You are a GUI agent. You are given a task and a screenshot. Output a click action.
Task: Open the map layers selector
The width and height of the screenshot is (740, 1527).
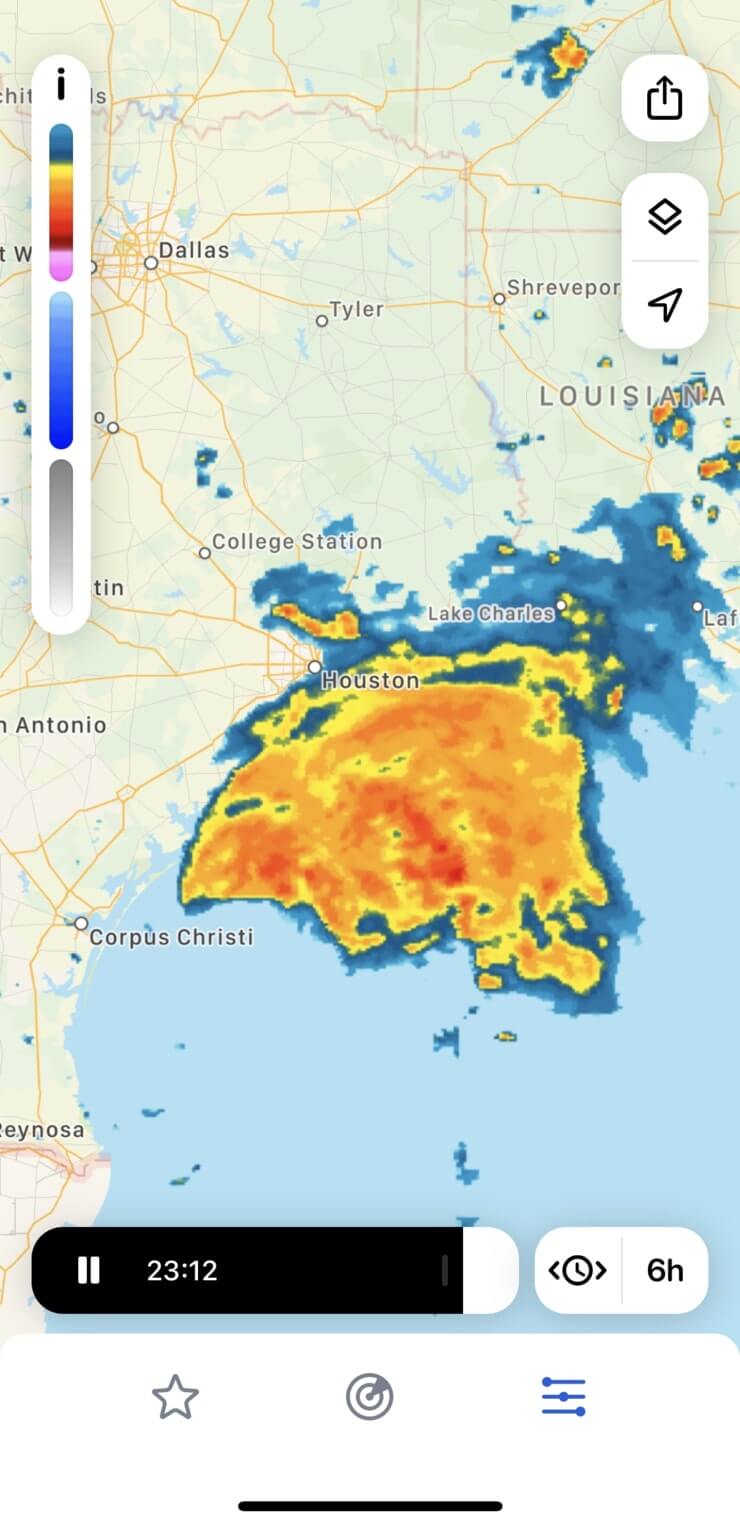pyautogui.click(x=664, y=217)
